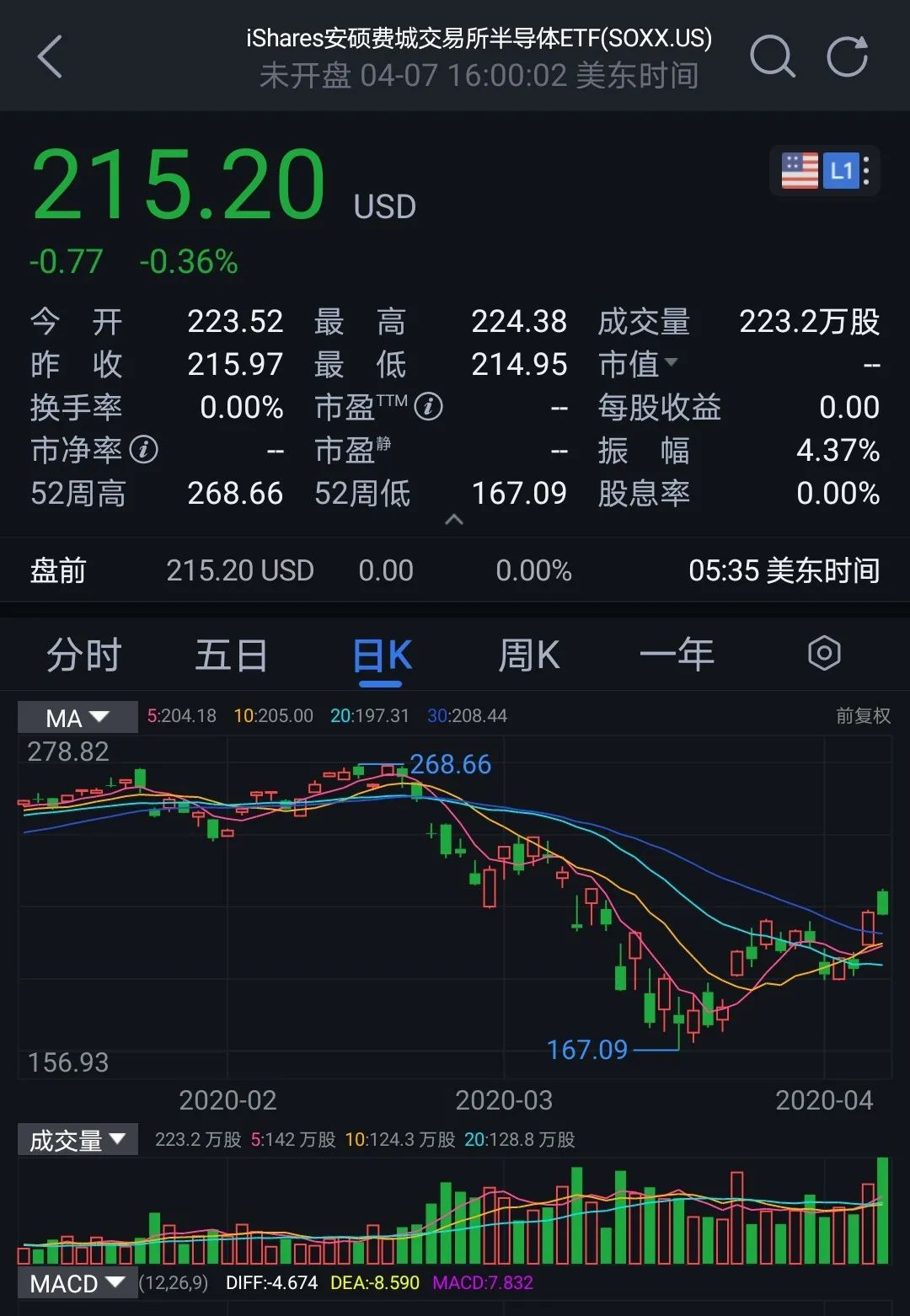Image resolution: width=910 pixels, height=1316 pixels.
Task: Select the 日K chart tab
Action: (382, 655)
